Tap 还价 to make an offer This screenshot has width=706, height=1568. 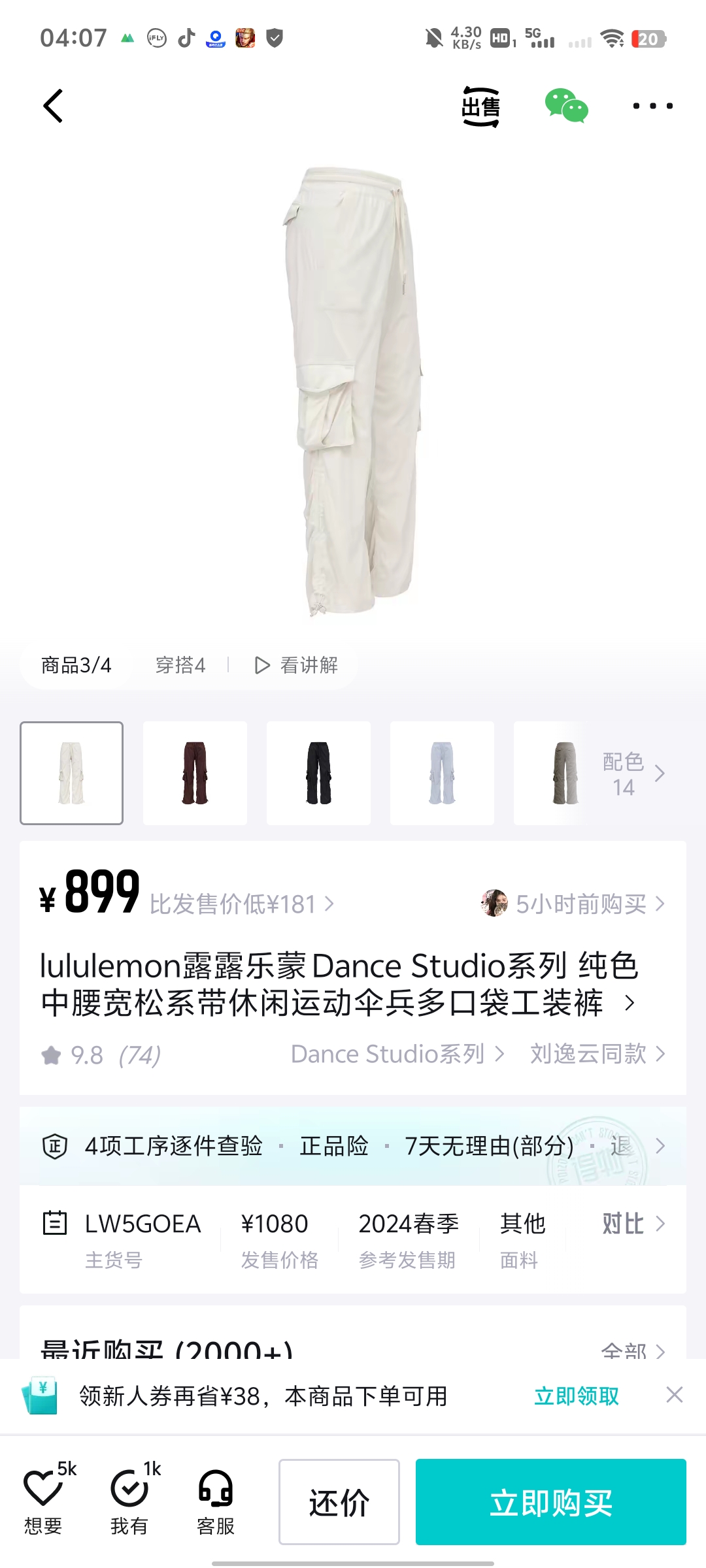(x=339, y=1502)
